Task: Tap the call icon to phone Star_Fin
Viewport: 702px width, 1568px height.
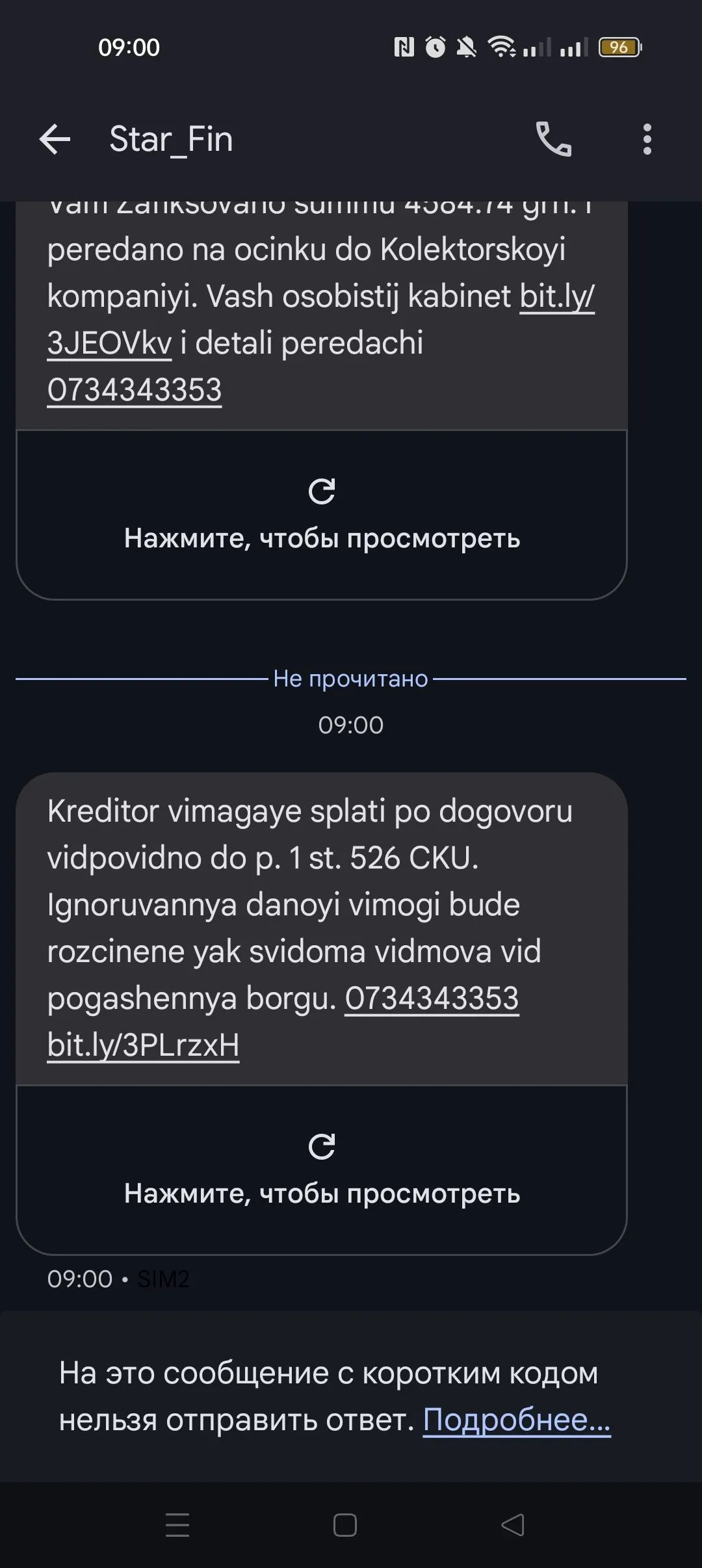Action: pyautogui.click(x=554, y=139)
